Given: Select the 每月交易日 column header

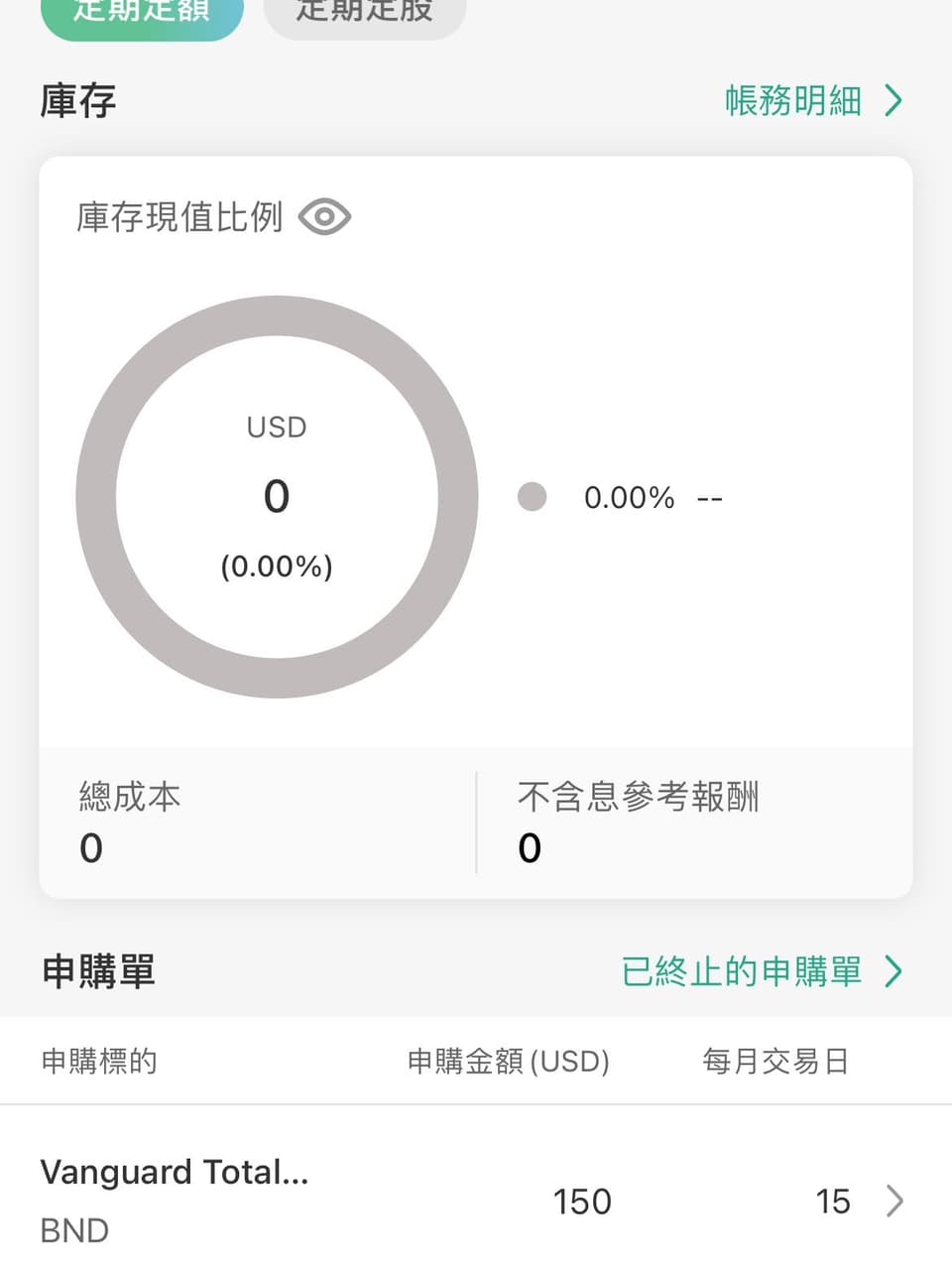Looking at the screenshot, I should (x=776, y=1061).
